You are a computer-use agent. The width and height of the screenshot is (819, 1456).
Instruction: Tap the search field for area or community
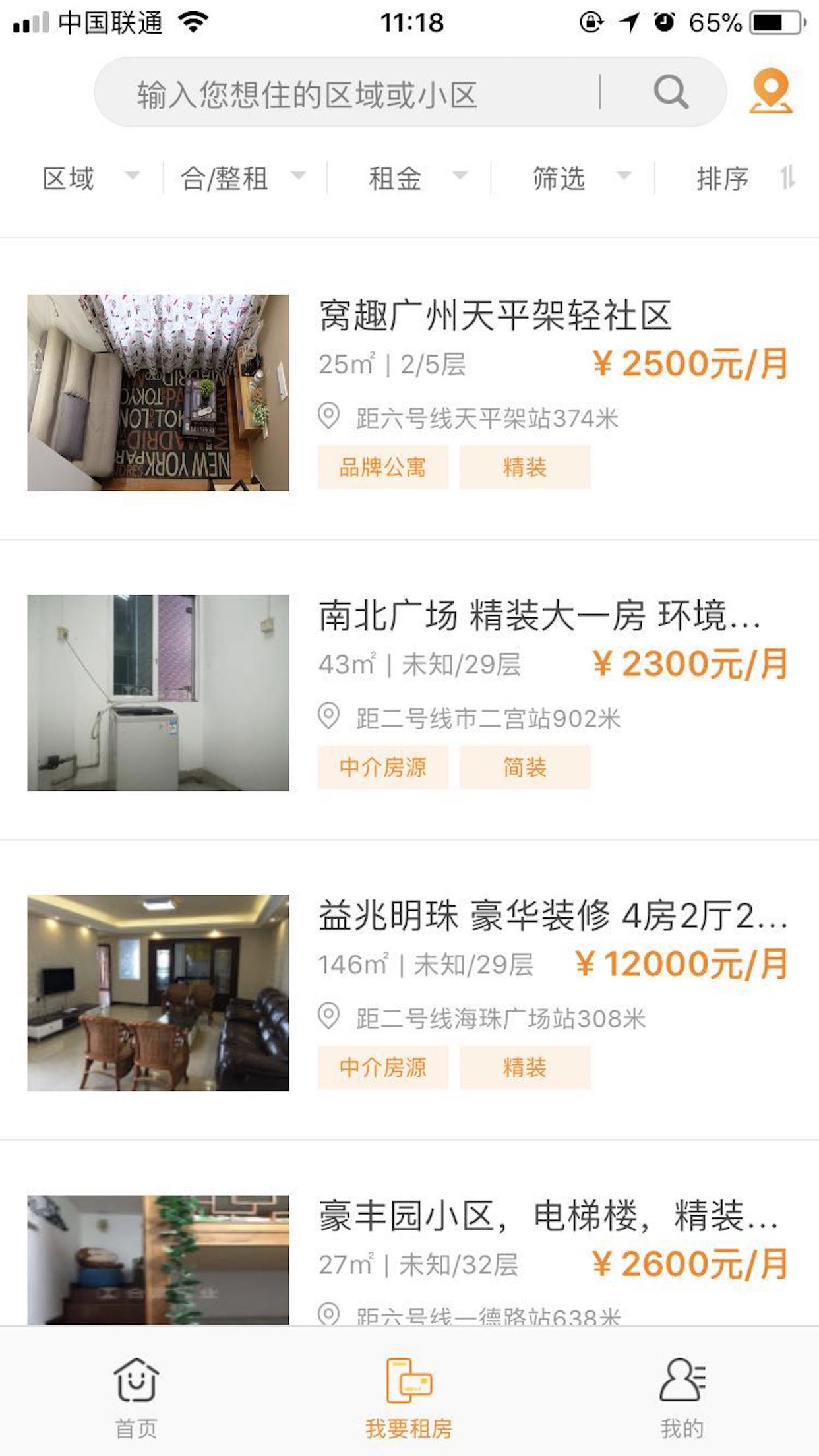pos(343,94)
